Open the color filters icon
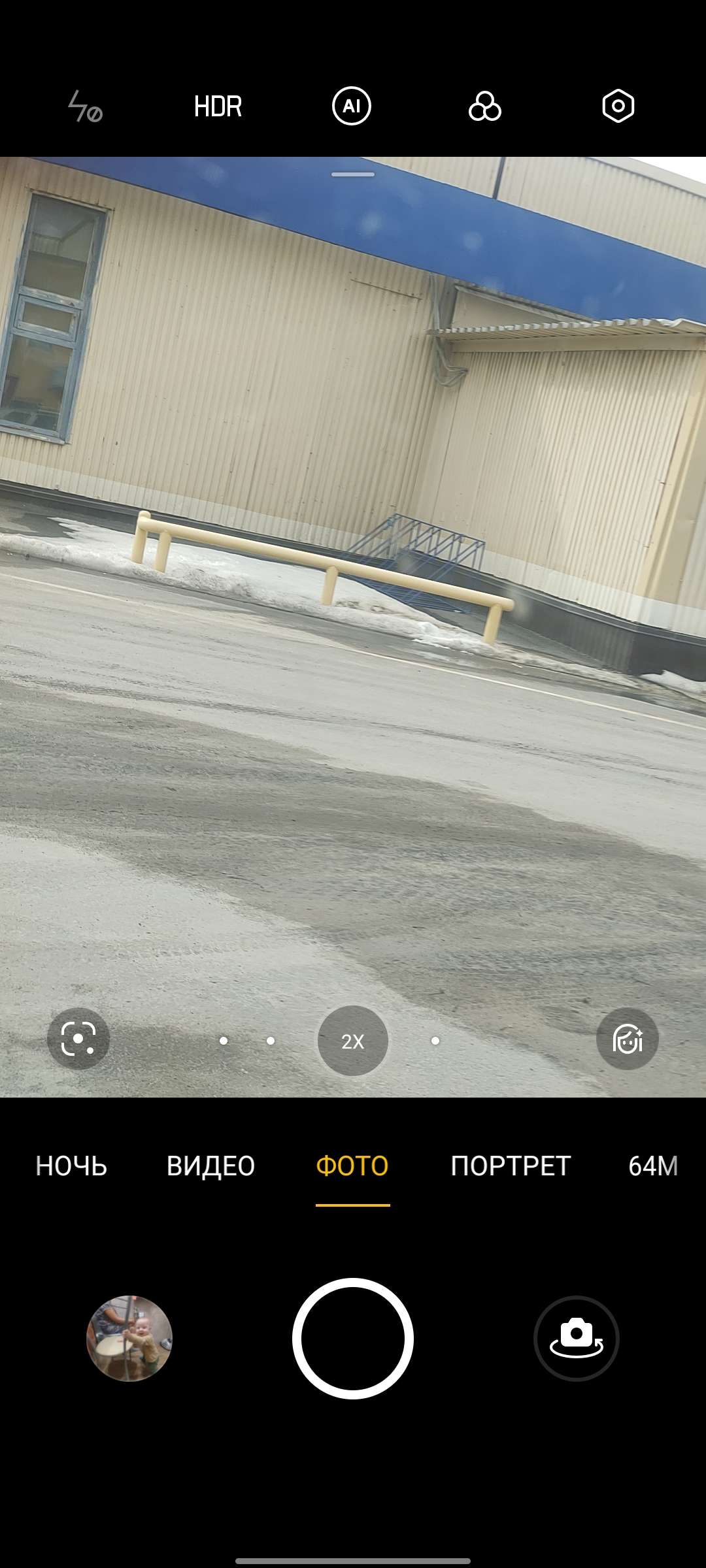The height and width of the screenshot is (1568, 706). (x=485, y=106)
